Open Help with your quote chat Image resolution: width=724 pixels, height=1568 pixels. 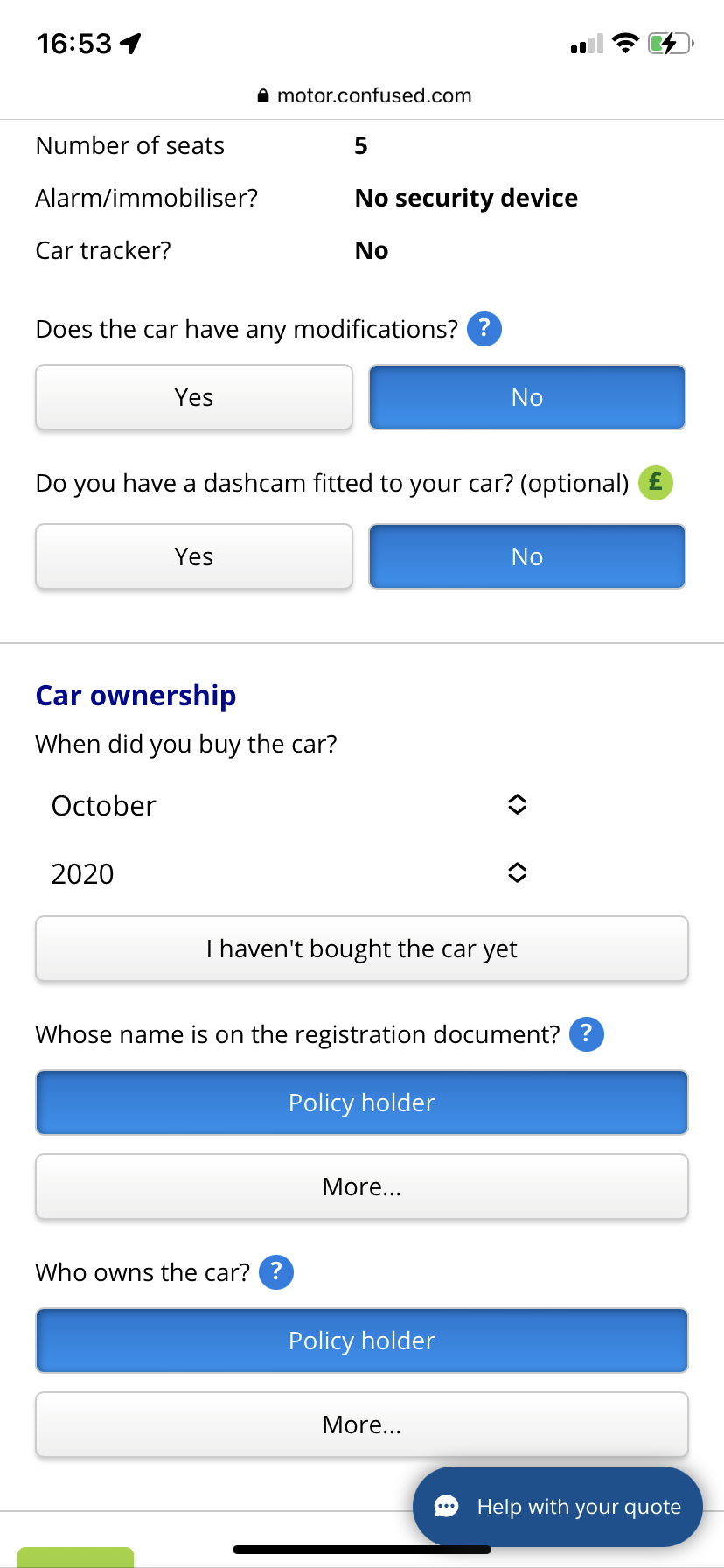tap(558, 1507)
